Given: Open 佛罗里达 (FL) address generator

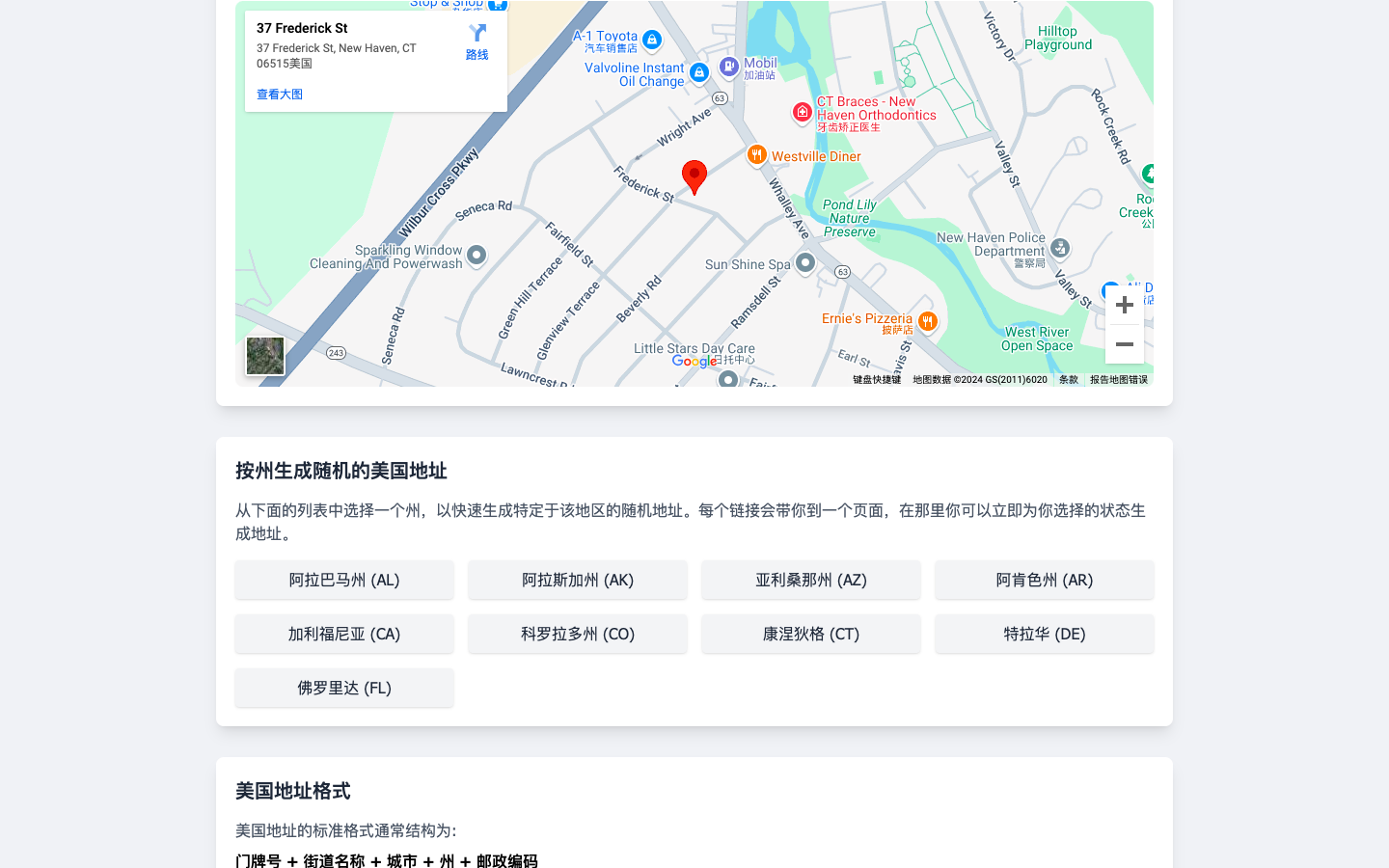Looking at the screenshot, I should (x=344, y=689).
